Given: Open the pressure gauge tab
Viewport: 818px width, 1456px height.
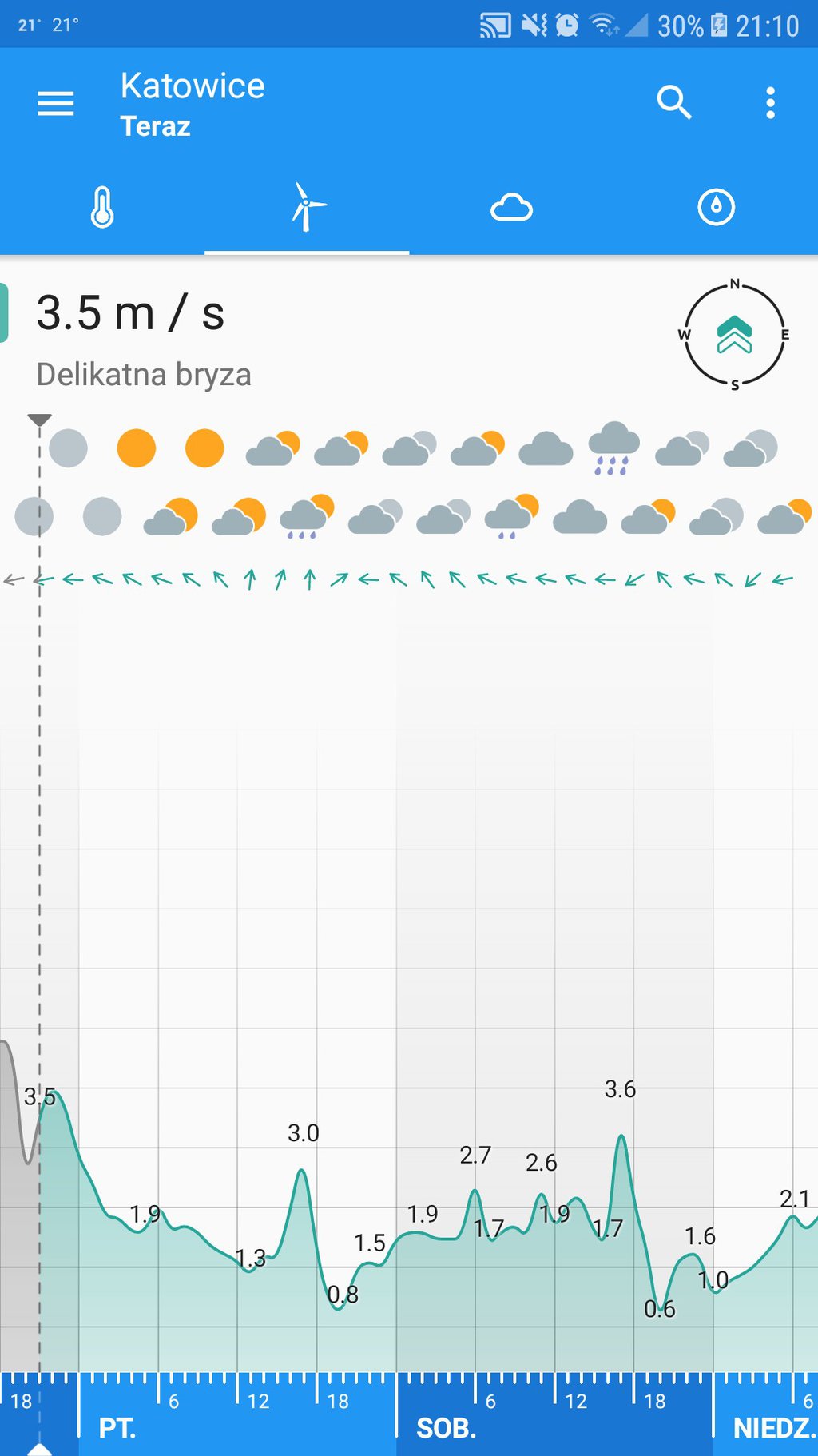Looking at the screenshot, I should pyautogui.click(x=716, y=208).
